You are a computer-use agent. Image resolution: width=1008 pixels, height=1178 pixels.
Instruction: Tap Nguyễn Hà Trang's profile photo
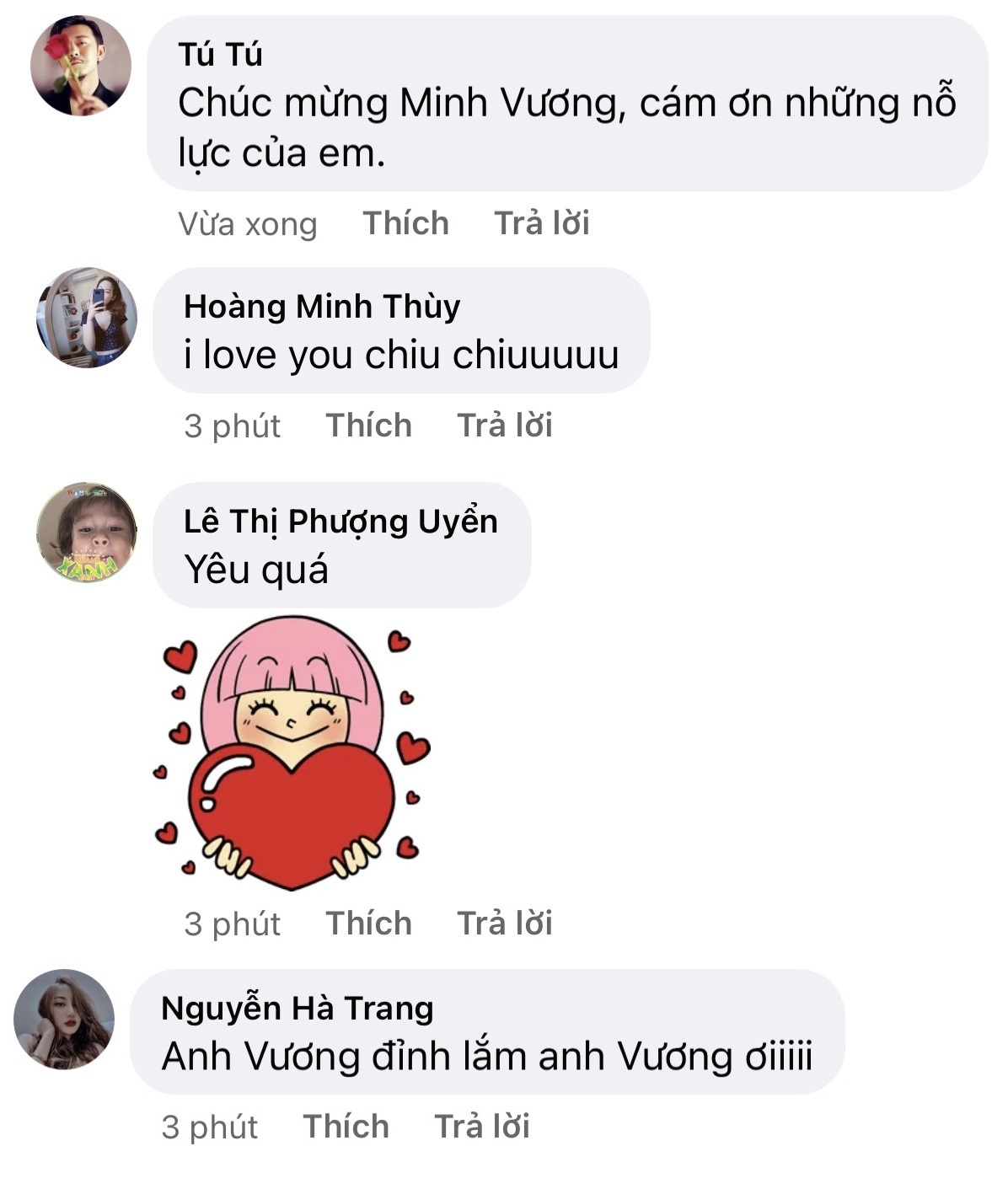click(x=64, y=1019)
